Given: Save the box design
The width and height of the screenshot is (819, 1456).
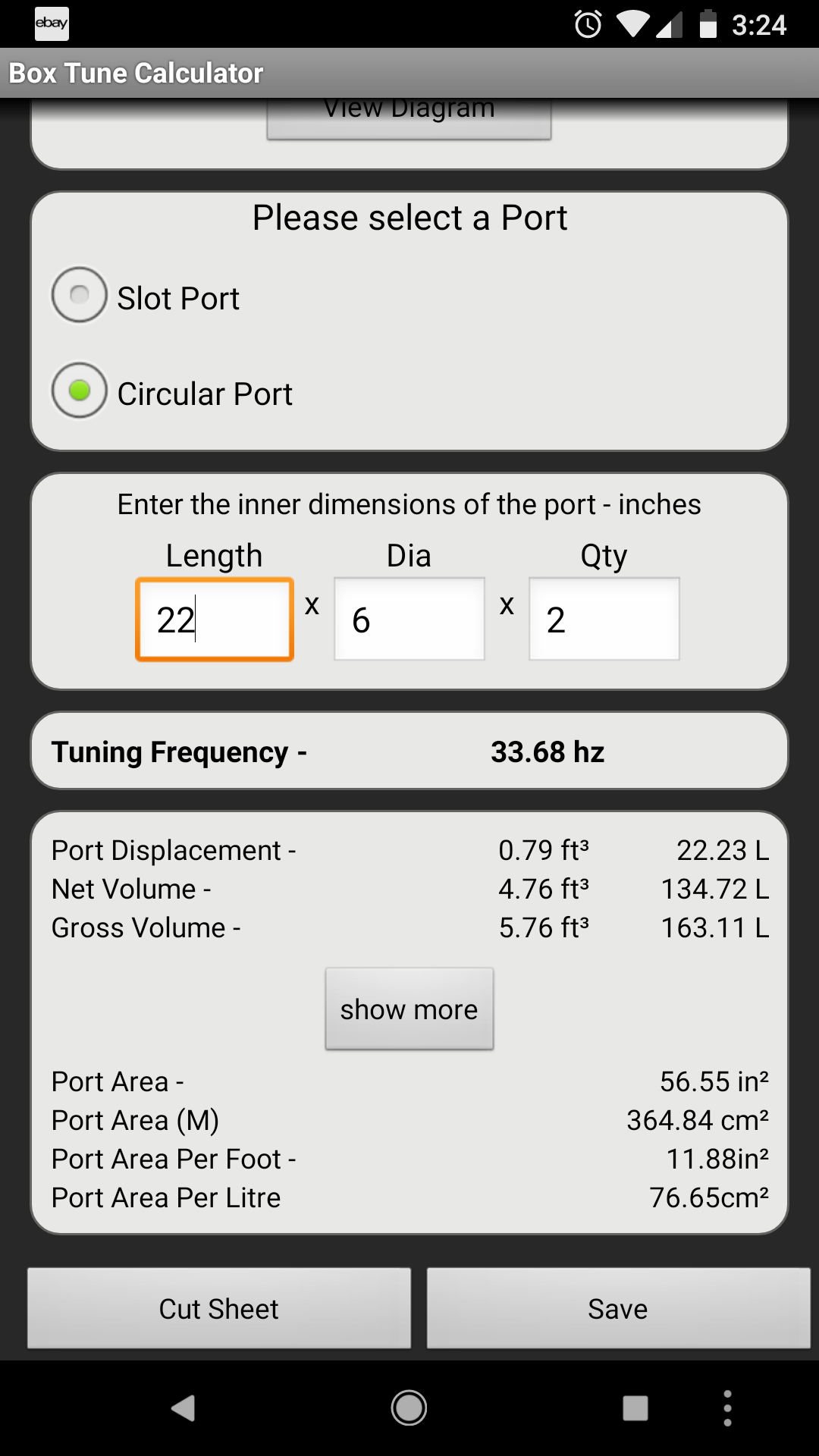Looking at the screenshot, I should tap(619, 1308).
